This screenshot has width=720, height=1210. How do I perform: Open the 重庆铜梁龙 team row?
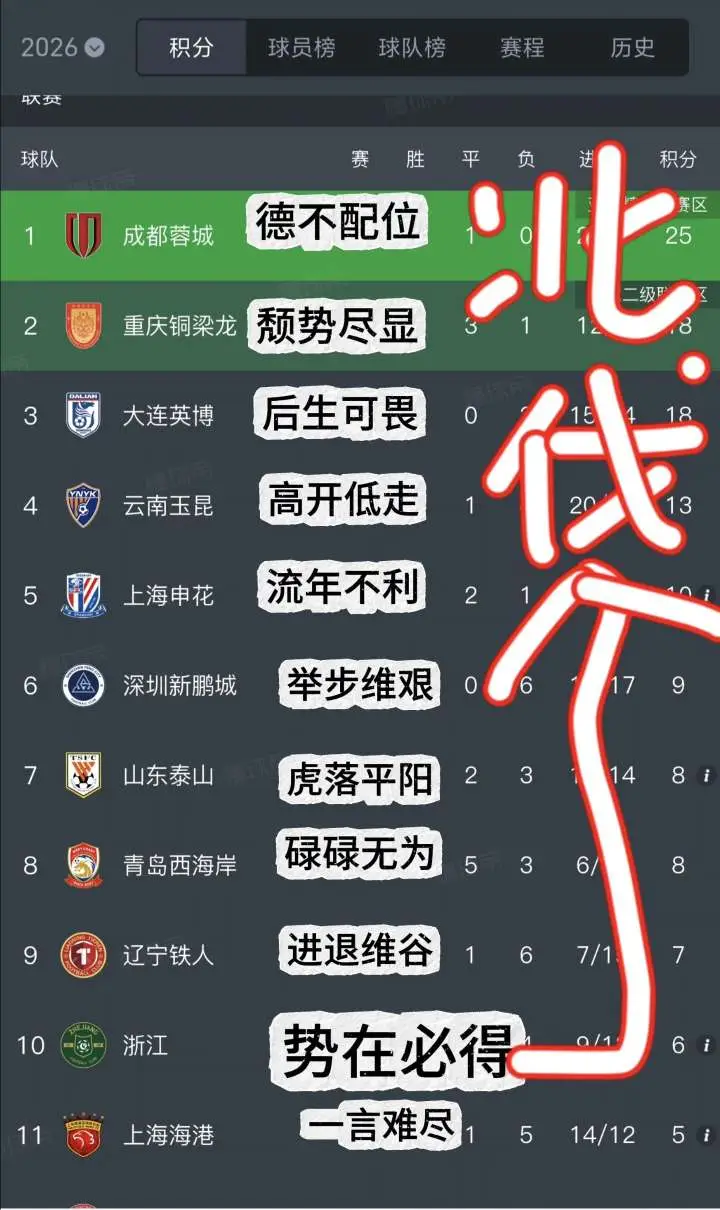tap(360, 325)
